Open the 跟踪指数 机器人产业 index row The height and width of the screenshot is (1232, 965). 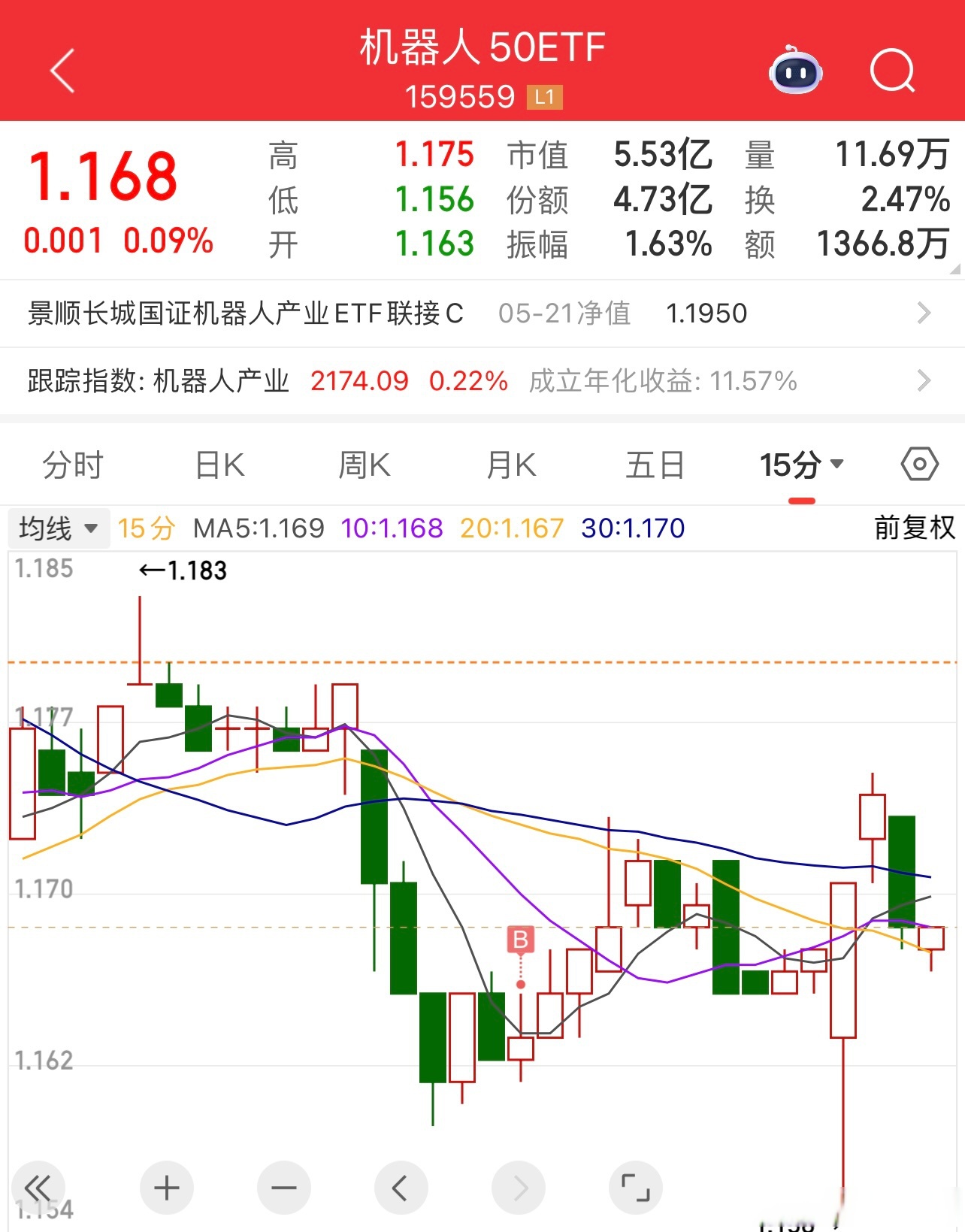(481, 381)
